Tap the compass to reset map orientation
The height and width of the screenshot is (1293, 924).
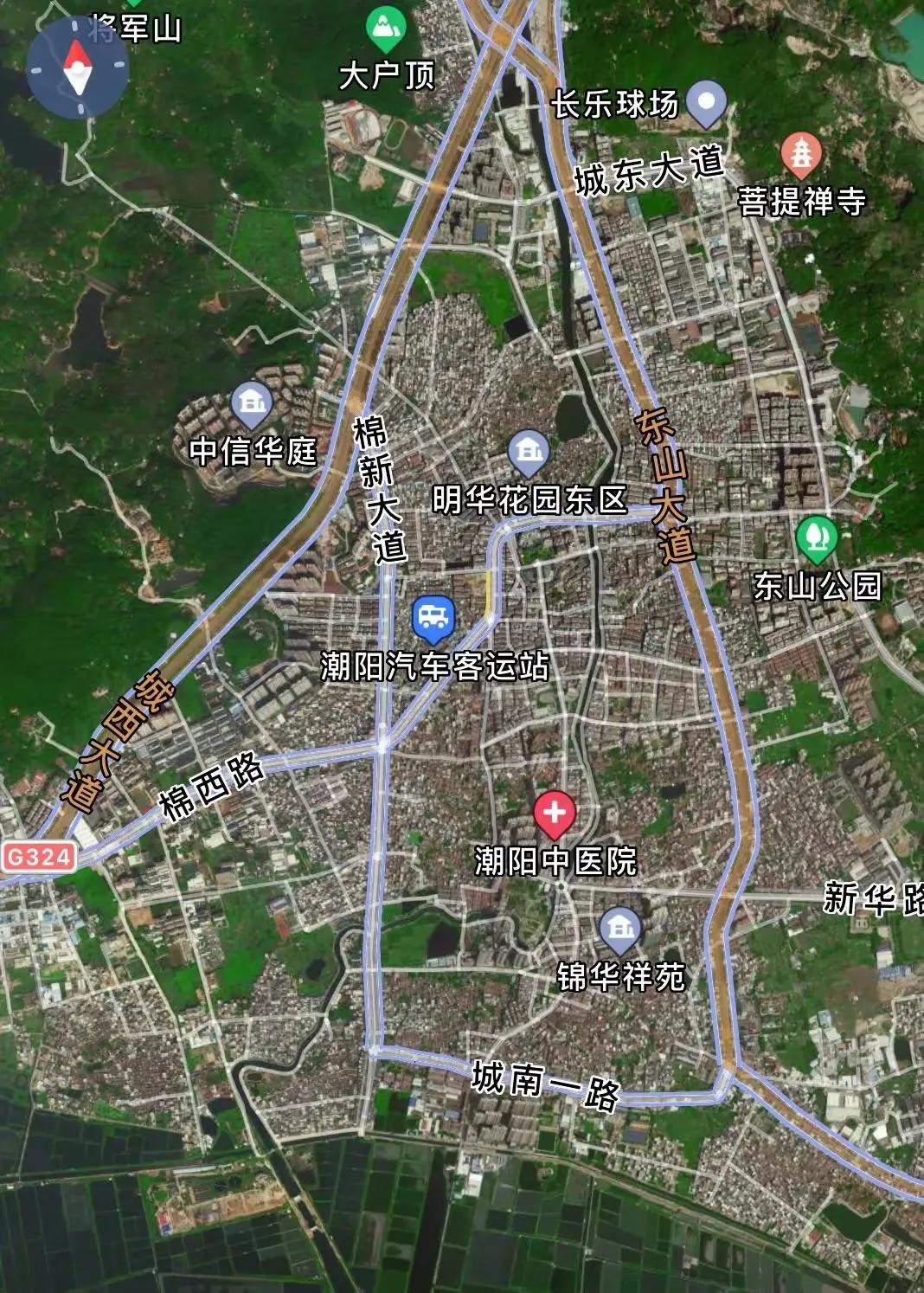(x=77, y=68)
